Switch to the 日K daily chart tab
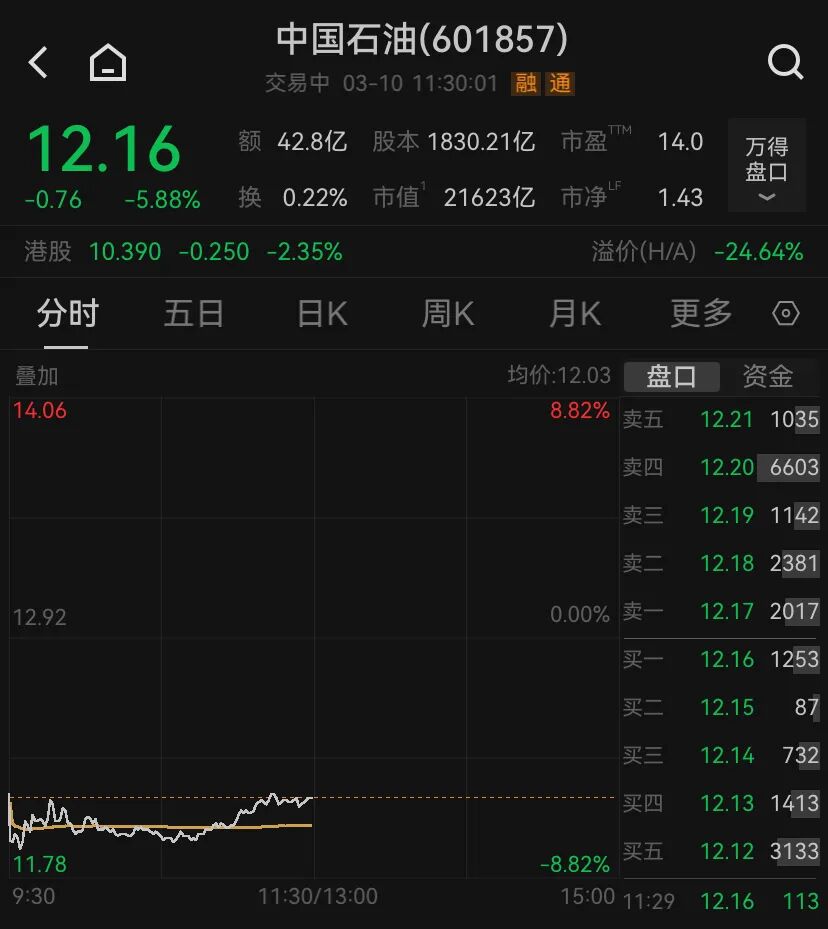The height and width of the screenshot is (929, 828). 320,314
